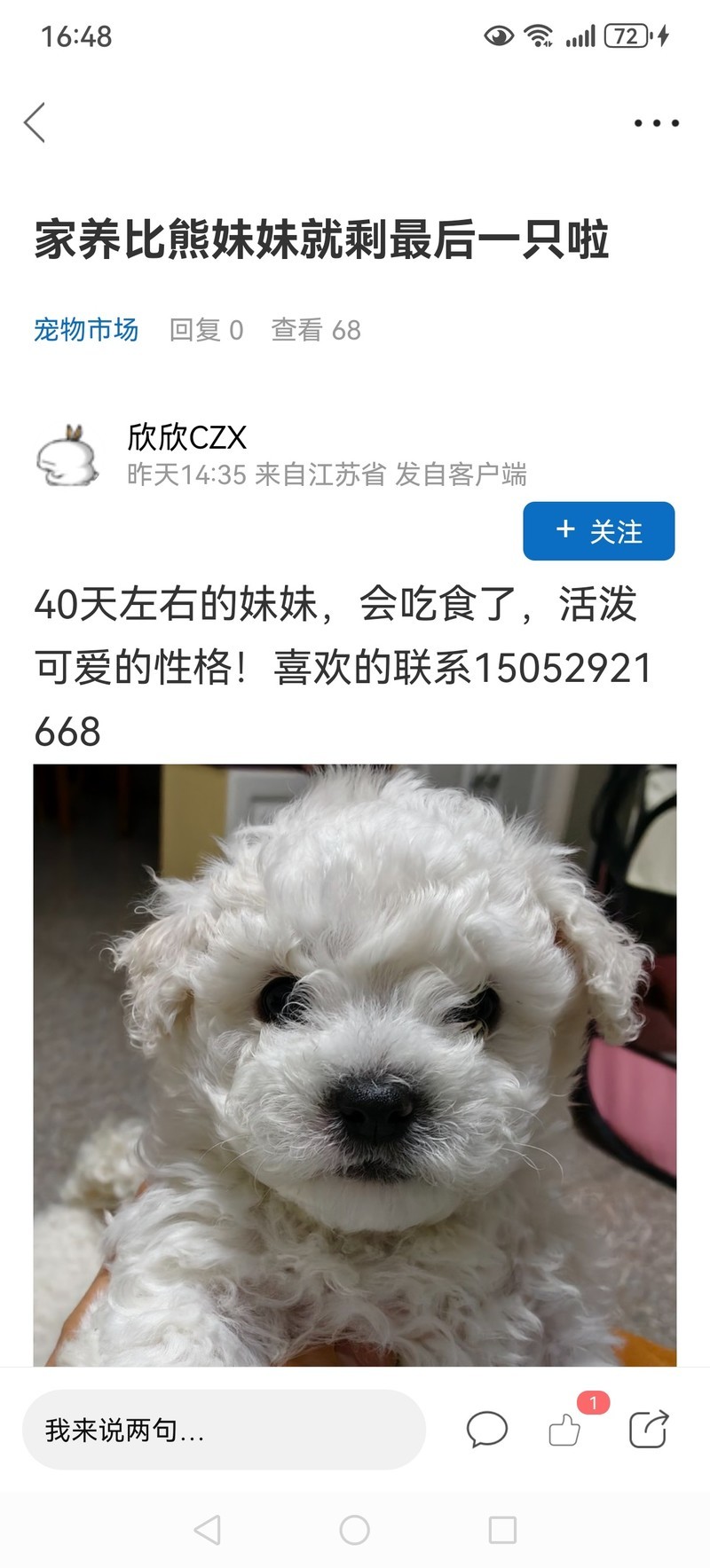Open the comments speech bubble
This screenshot has width=710, height=1568.
486,1430
